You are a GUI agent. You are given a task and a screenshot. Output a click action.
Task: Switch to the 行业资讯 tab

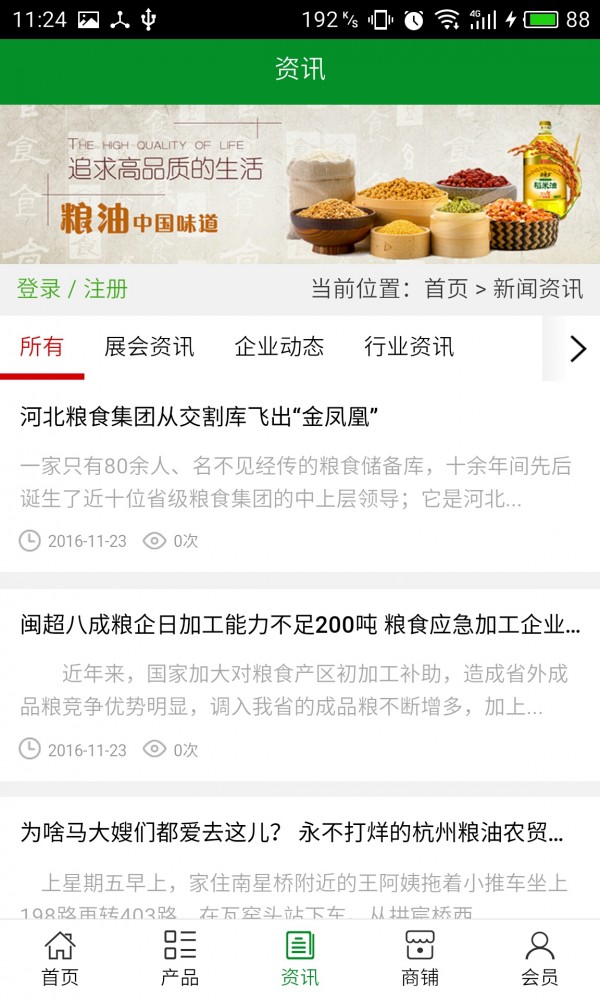[x=409, y=347]
